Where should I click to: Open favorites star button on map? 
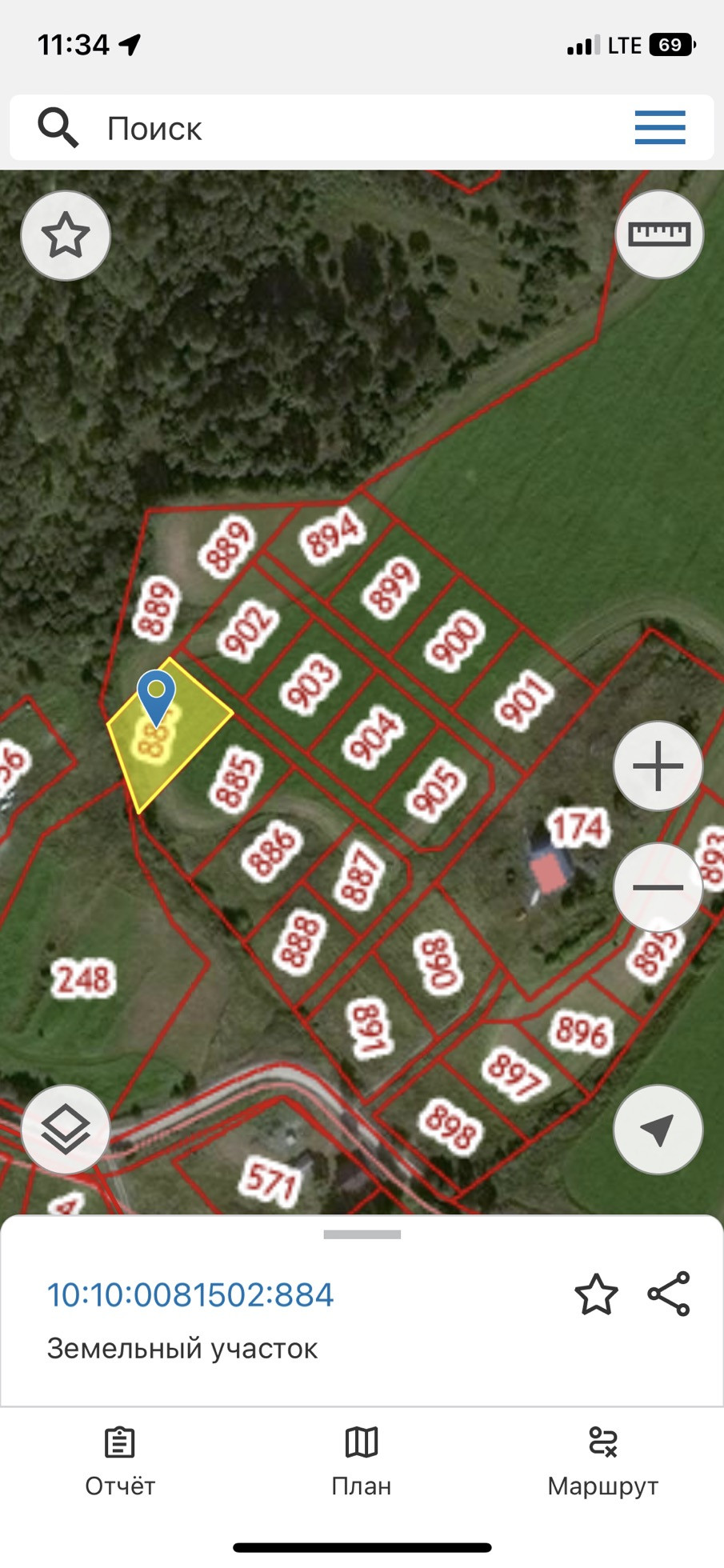coord(66,236)
